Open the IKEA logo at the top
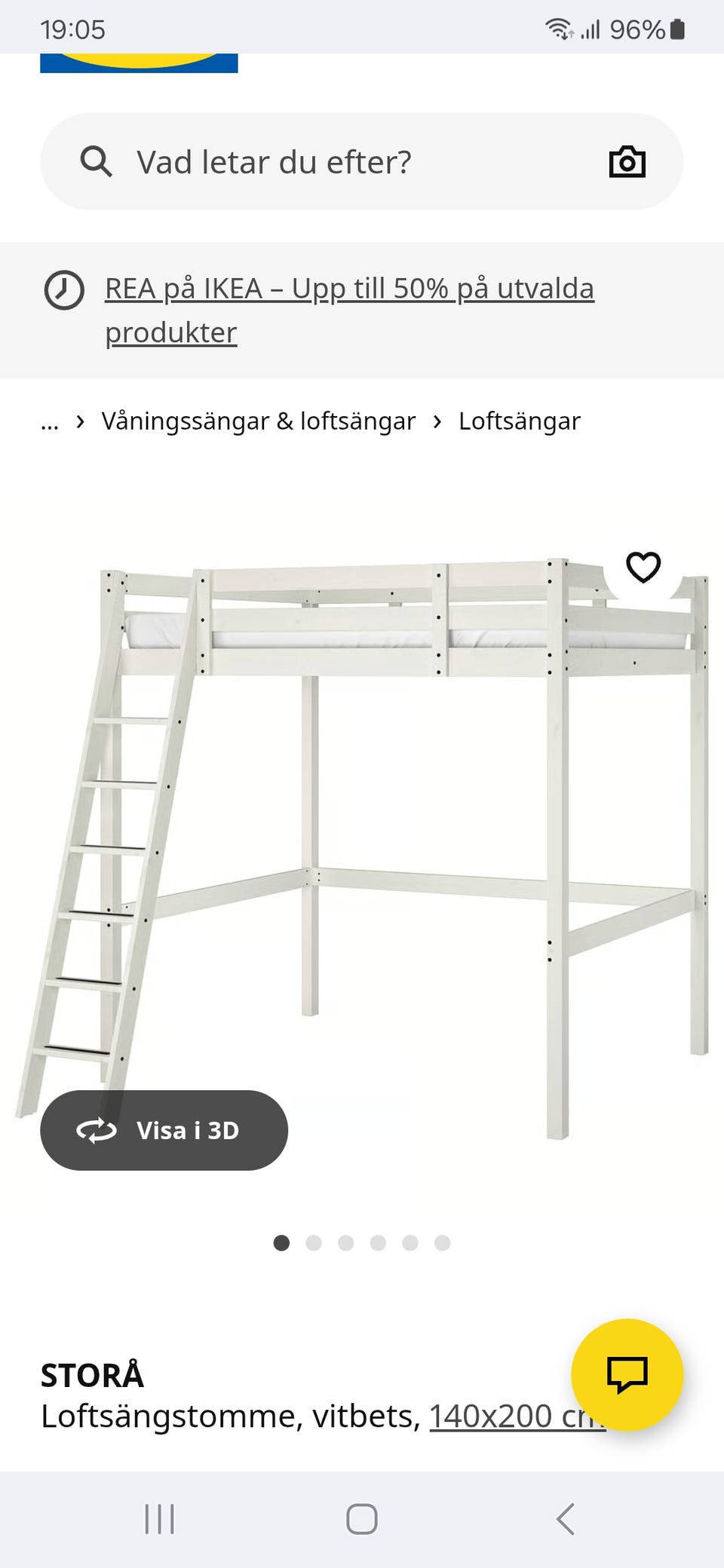 click(140, 58)
